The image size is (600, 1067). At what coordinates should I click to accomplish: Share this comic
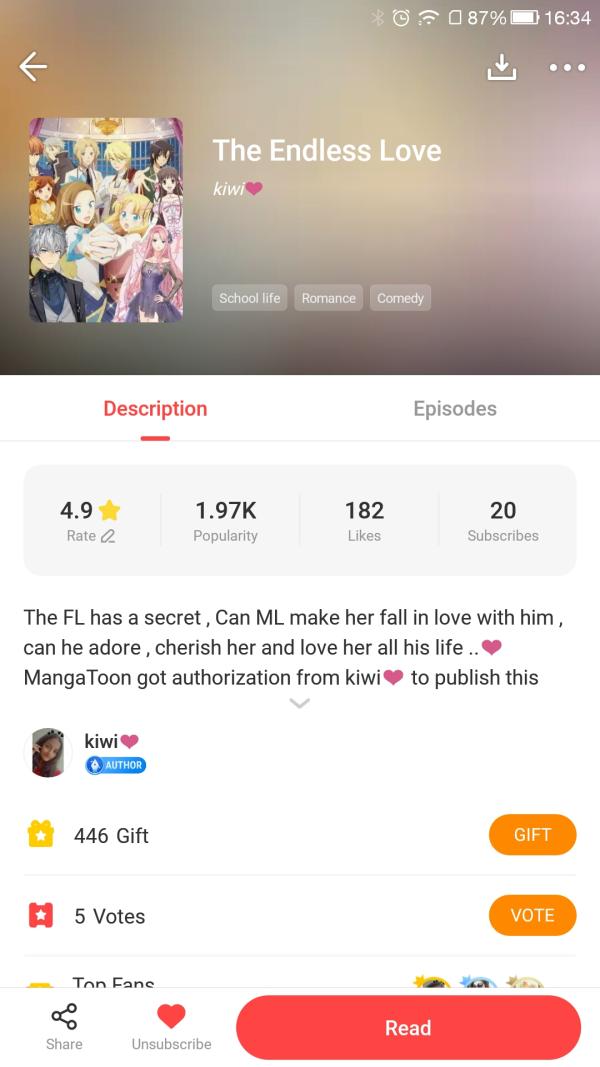[64, 1027]
